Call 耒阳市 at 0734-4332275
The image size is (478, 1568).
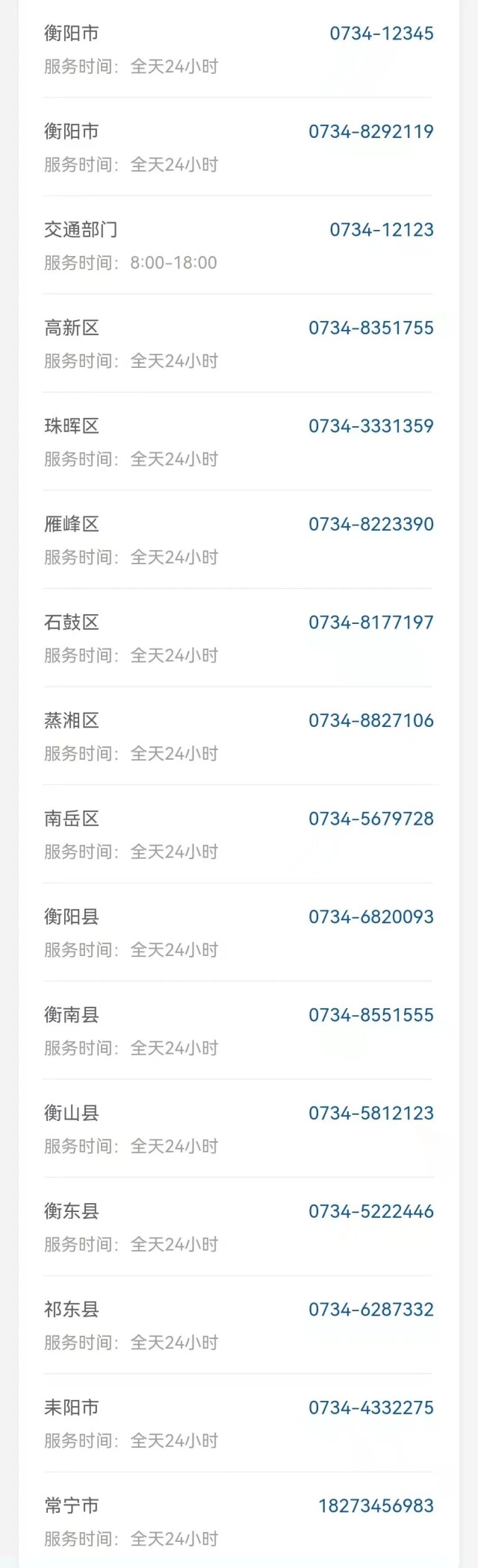[370, 1408]
